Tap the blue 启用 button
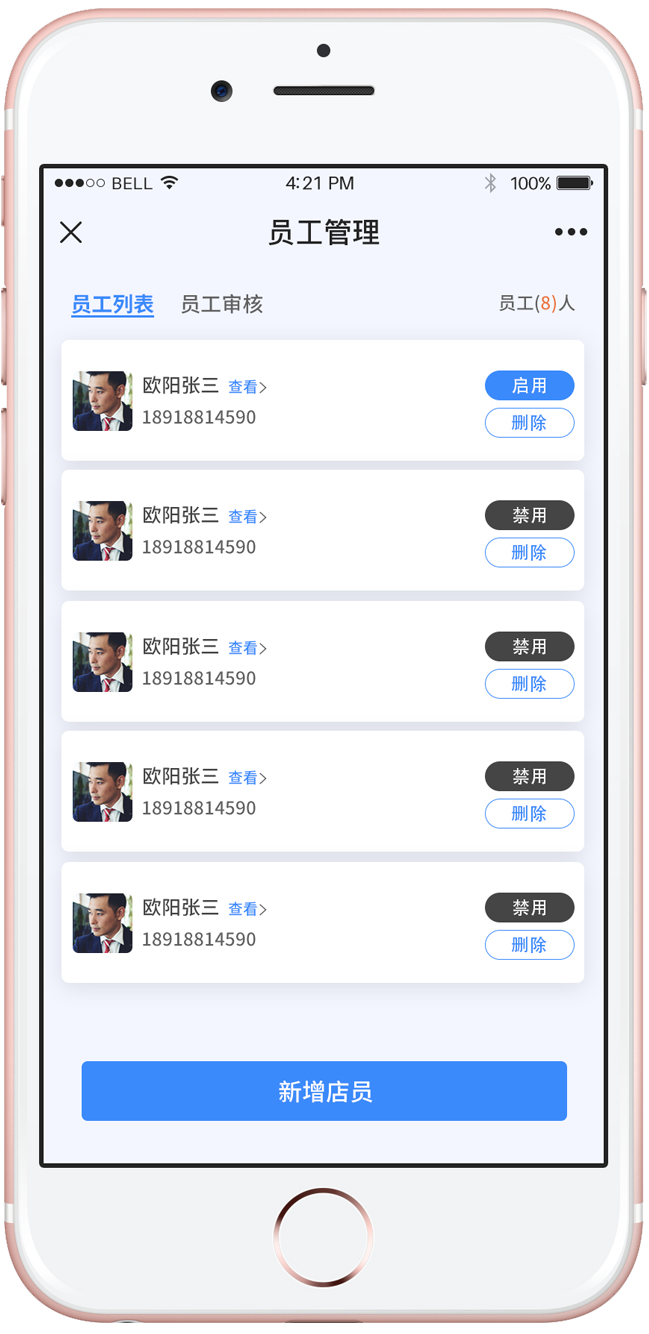This screenshot has height=1334, width=649. coord(529,385)
